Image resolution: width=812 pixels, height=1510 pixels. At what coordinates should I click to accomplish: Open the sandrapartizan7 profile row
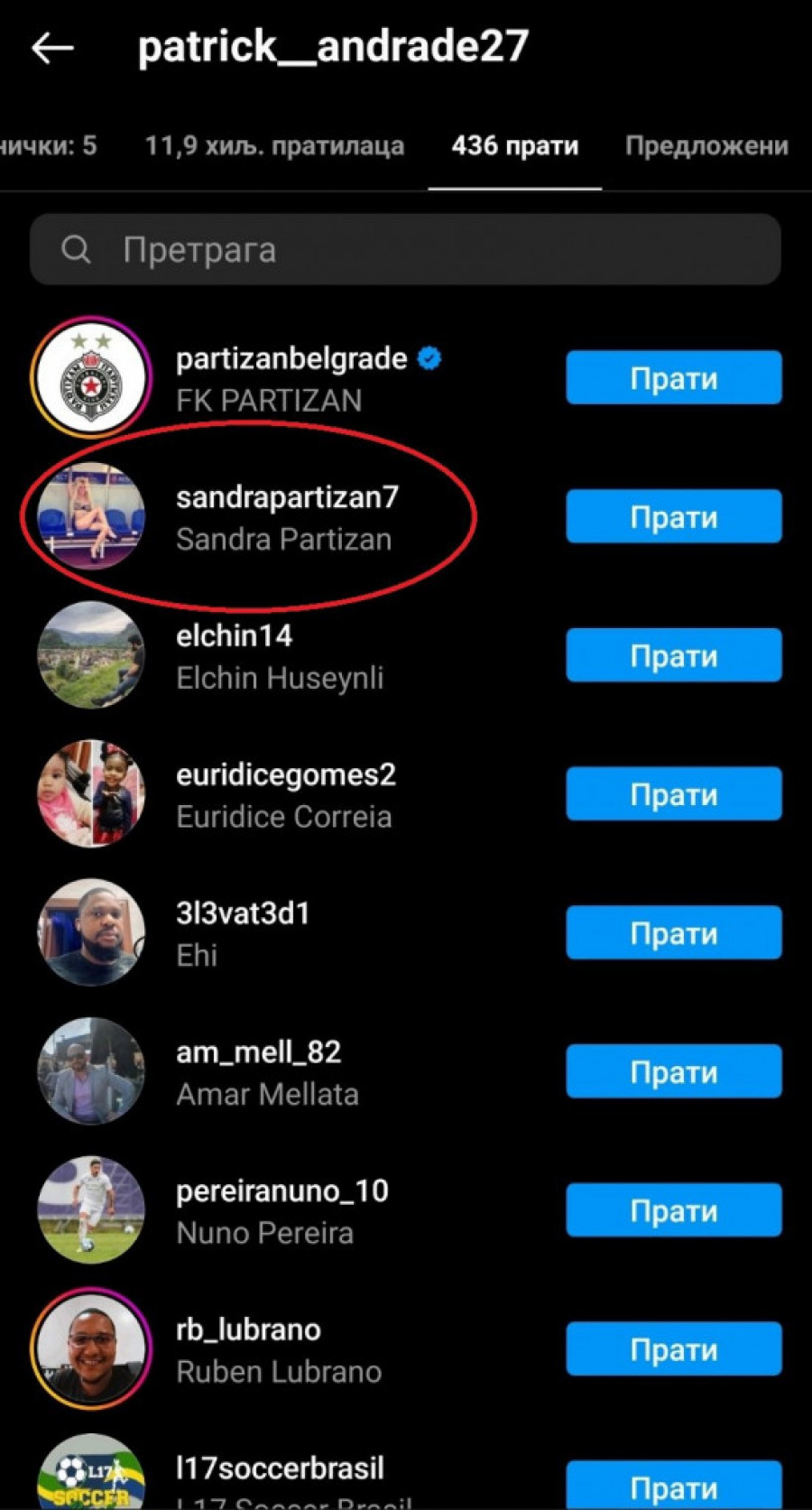(x=286, y=517)
